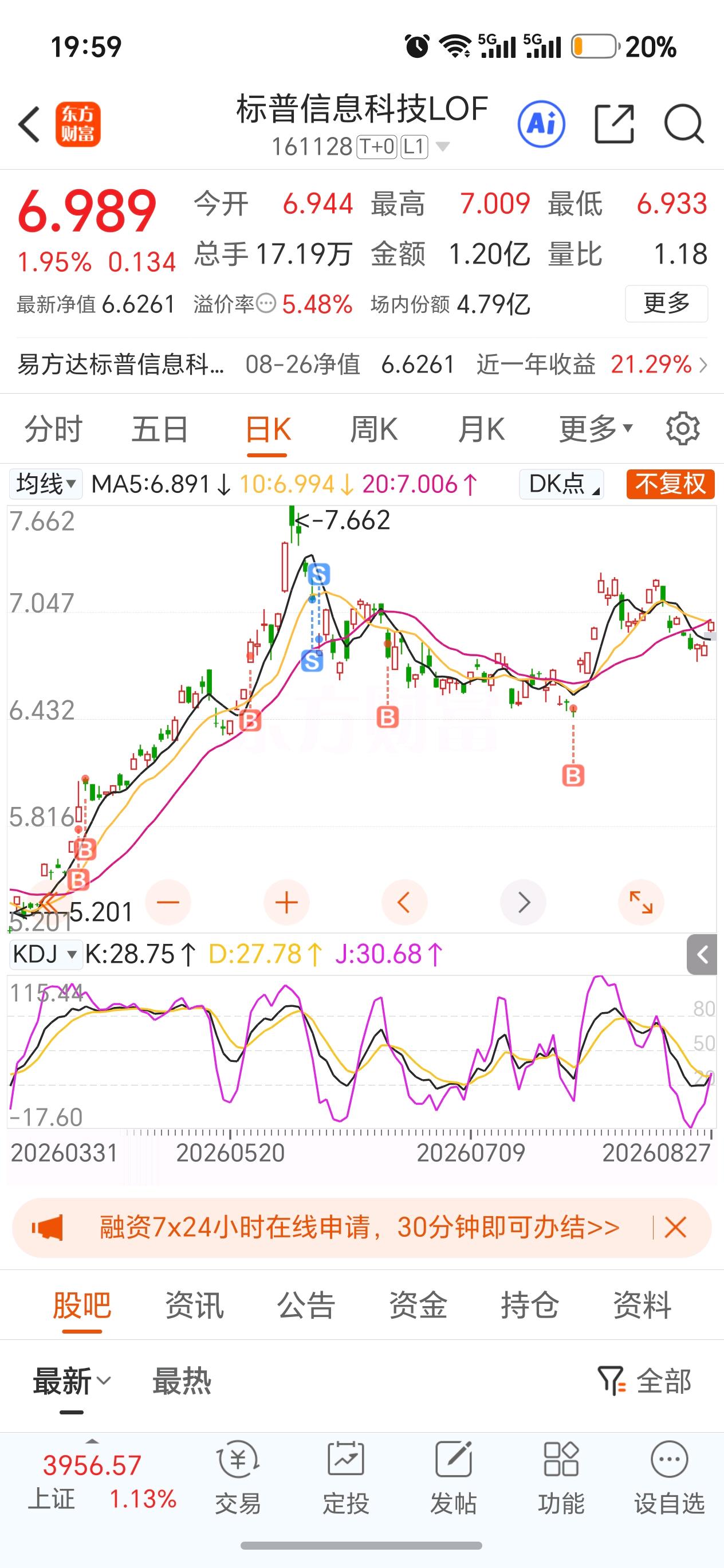Dismiss the 融资 promotion banner
The width and height of the screenshot is (724, 1568).
(x=675, y=1228)
